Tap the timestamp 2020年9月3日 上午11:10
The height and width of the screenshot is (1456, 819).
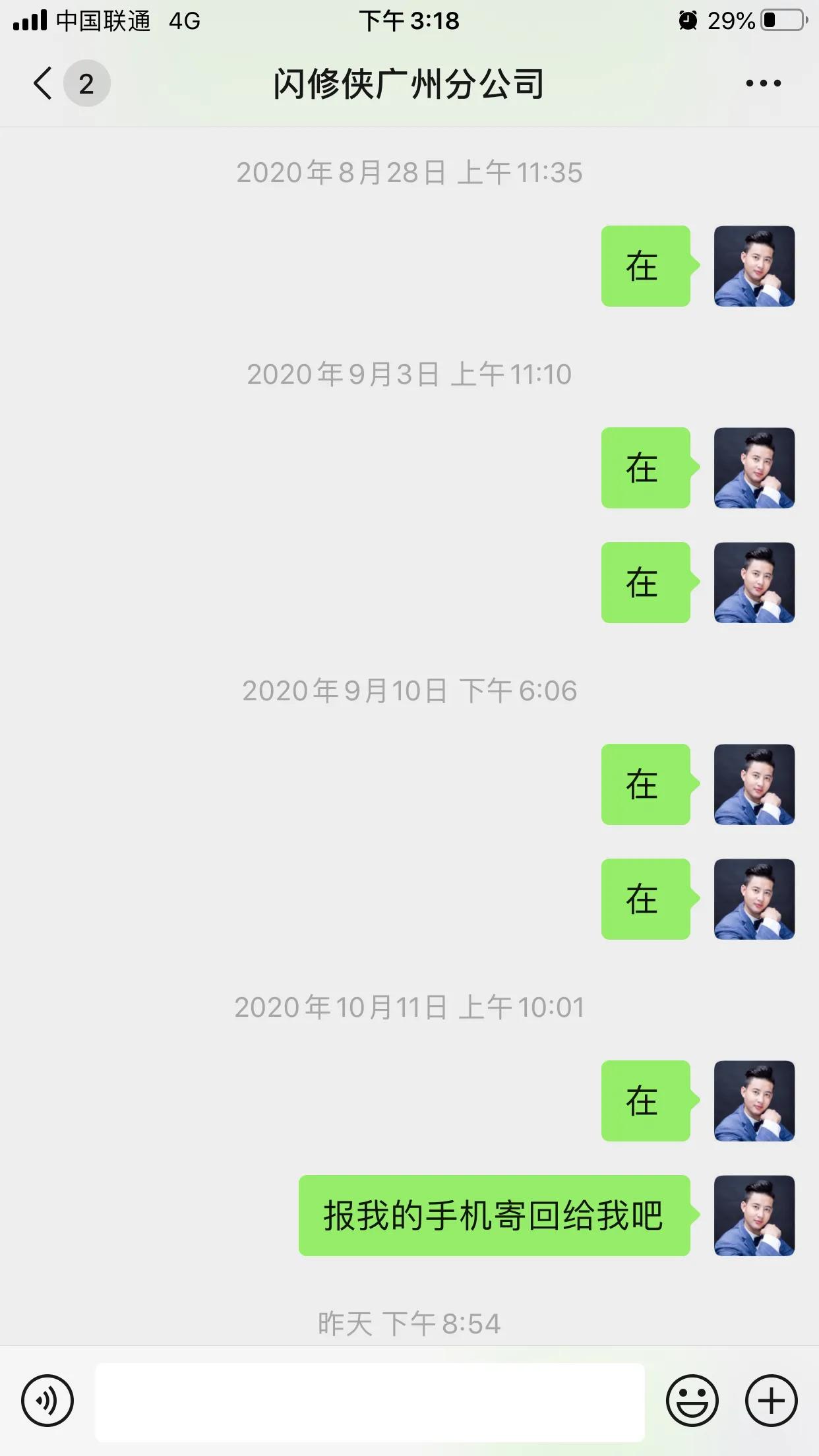pos(409,374)
